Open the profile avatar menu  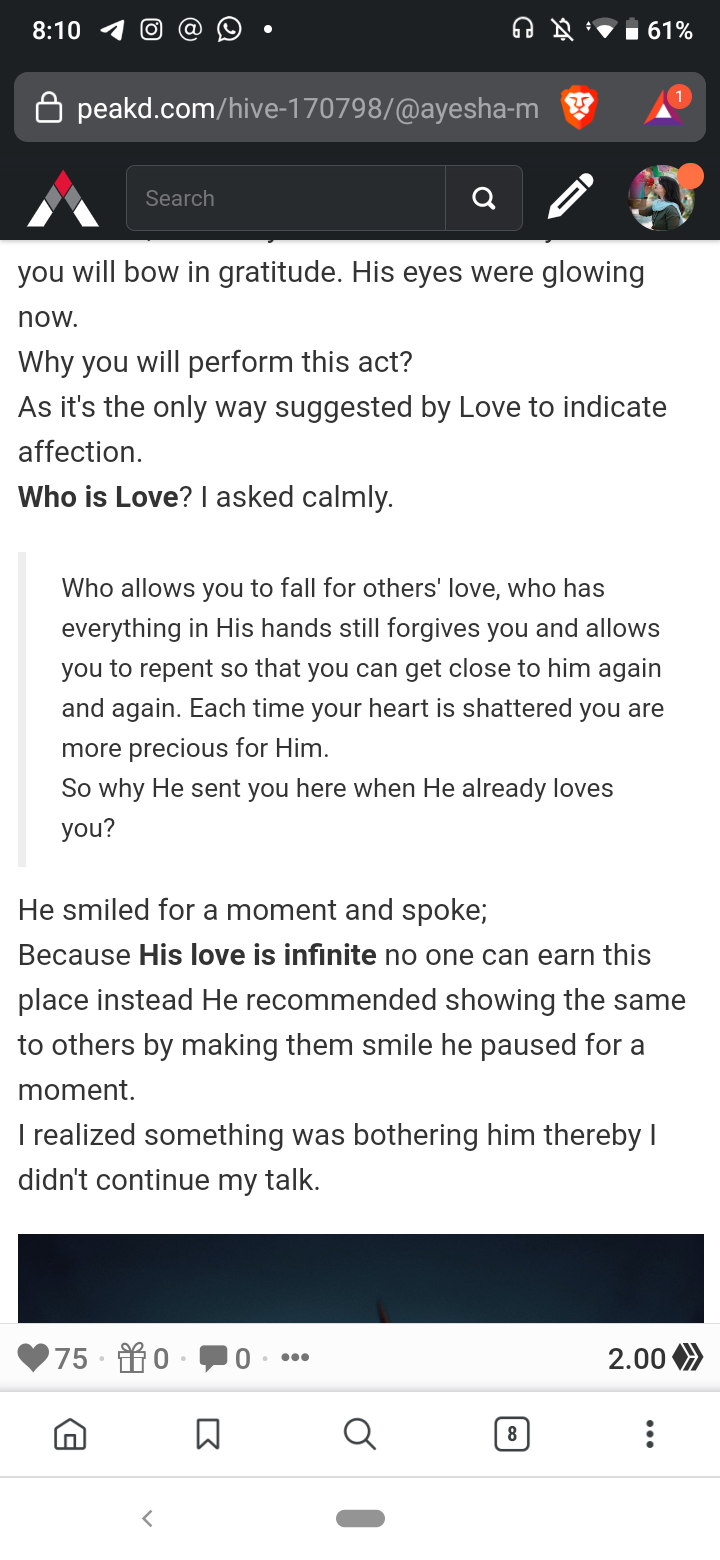point(662,197)
